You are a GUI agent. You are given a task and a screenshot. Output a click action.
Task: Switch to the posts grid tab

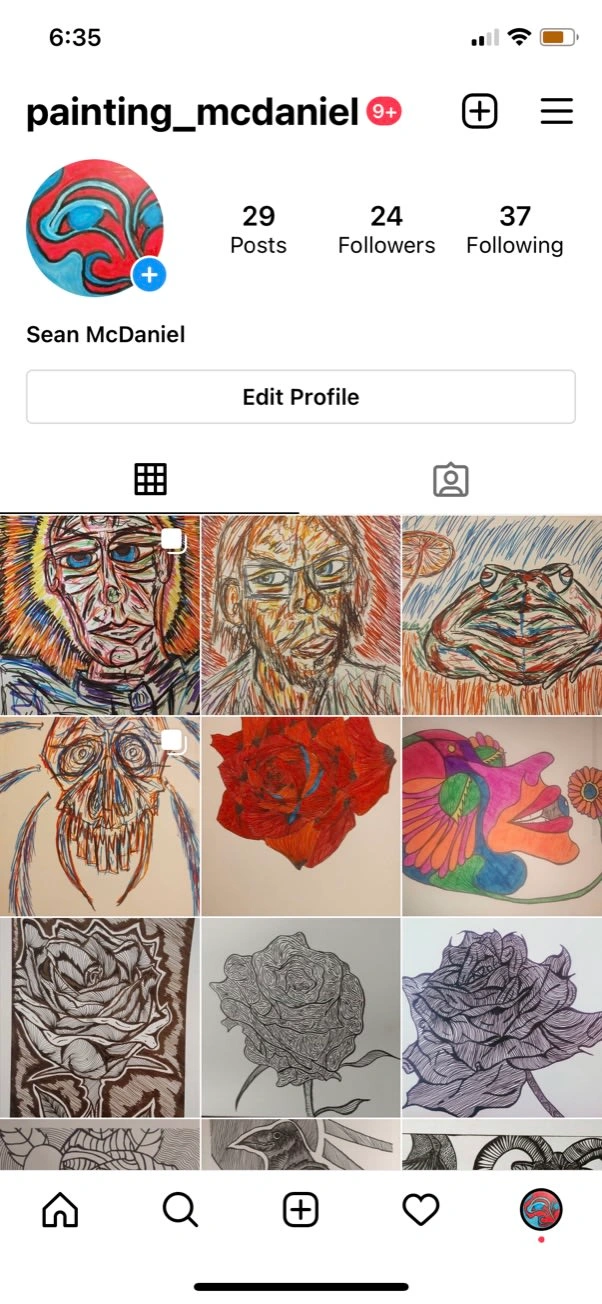coord(150,480)
